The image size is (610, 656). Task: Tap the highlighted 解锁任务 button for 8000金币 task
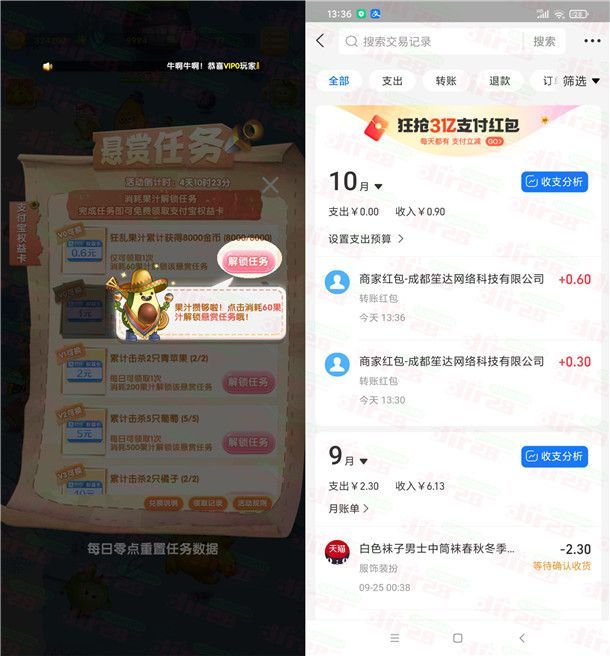pos(249,262)
